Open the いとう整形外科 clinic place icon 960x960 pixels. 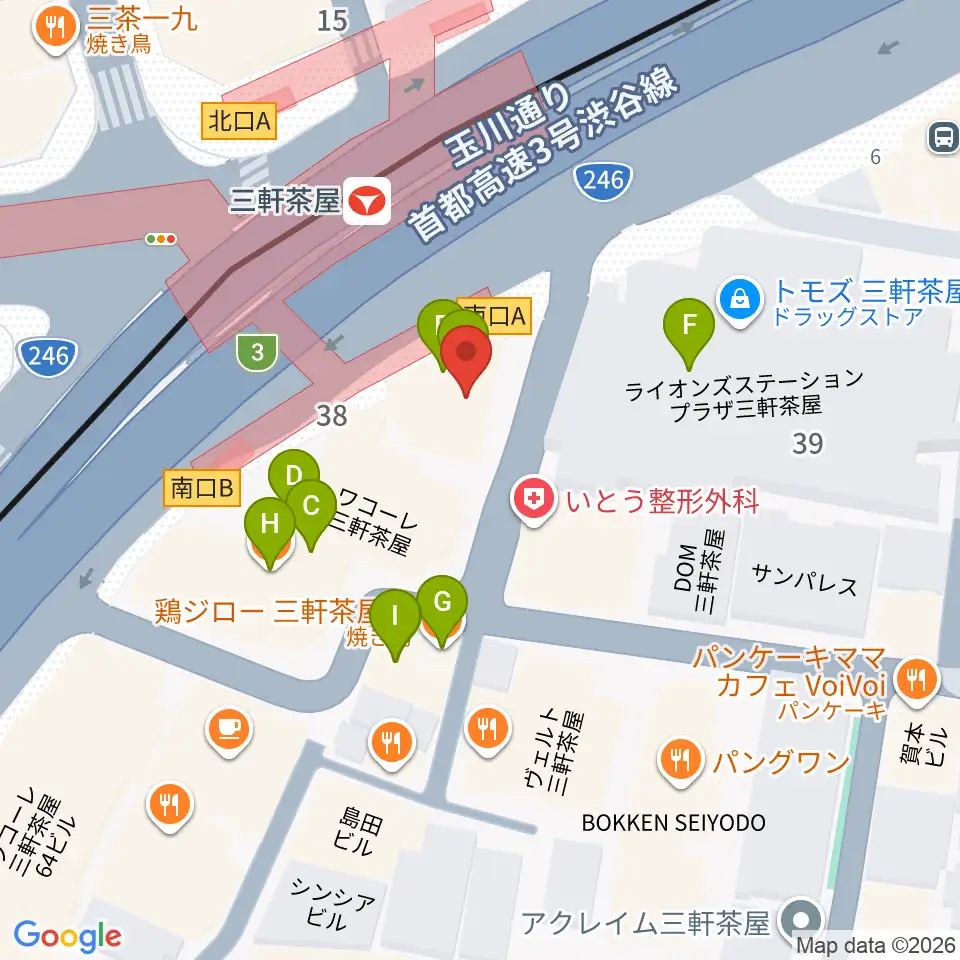click(534, 501)
